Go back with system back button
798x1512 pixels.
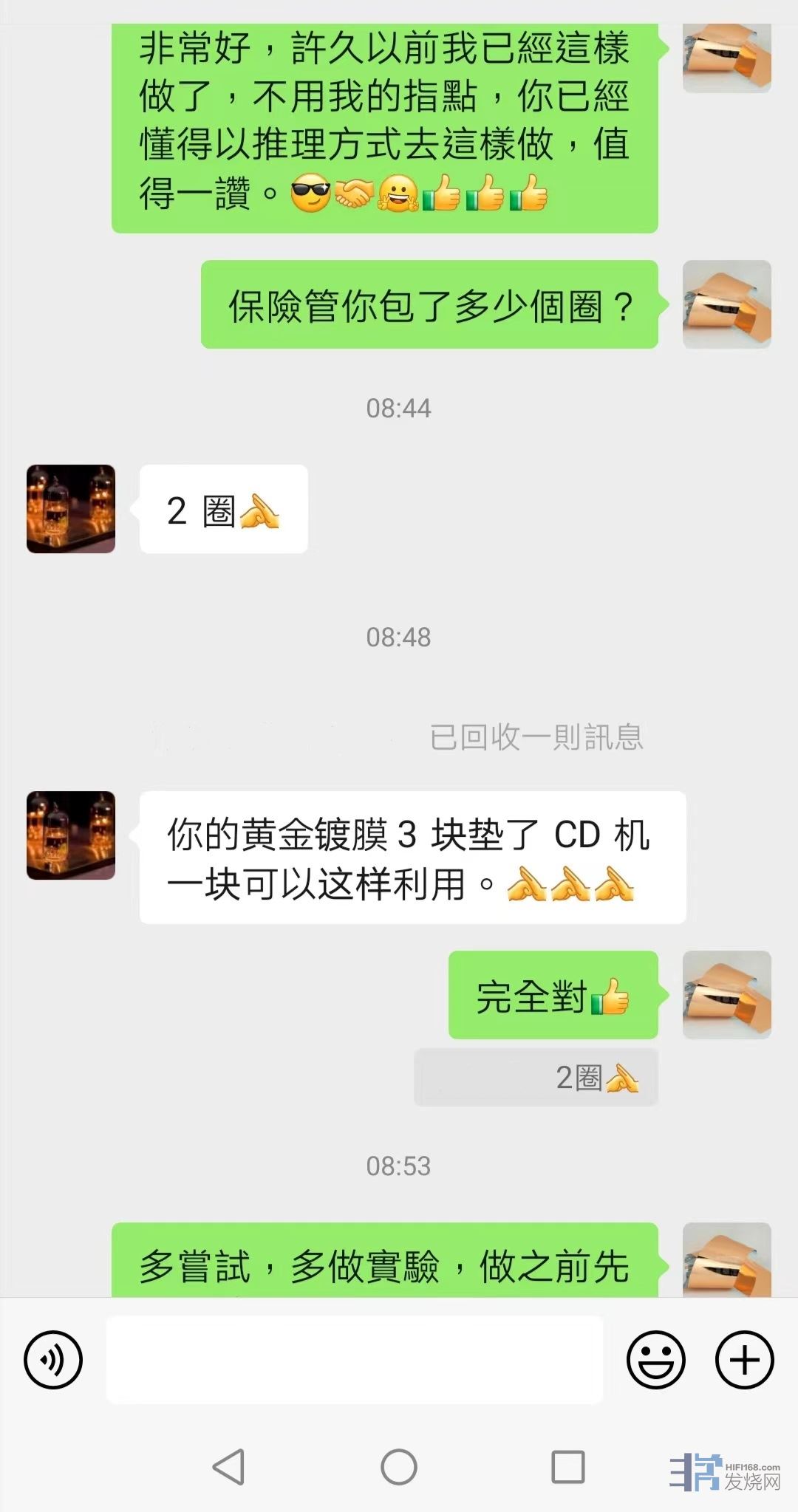pyautogui.click(x=228, y=1467)
